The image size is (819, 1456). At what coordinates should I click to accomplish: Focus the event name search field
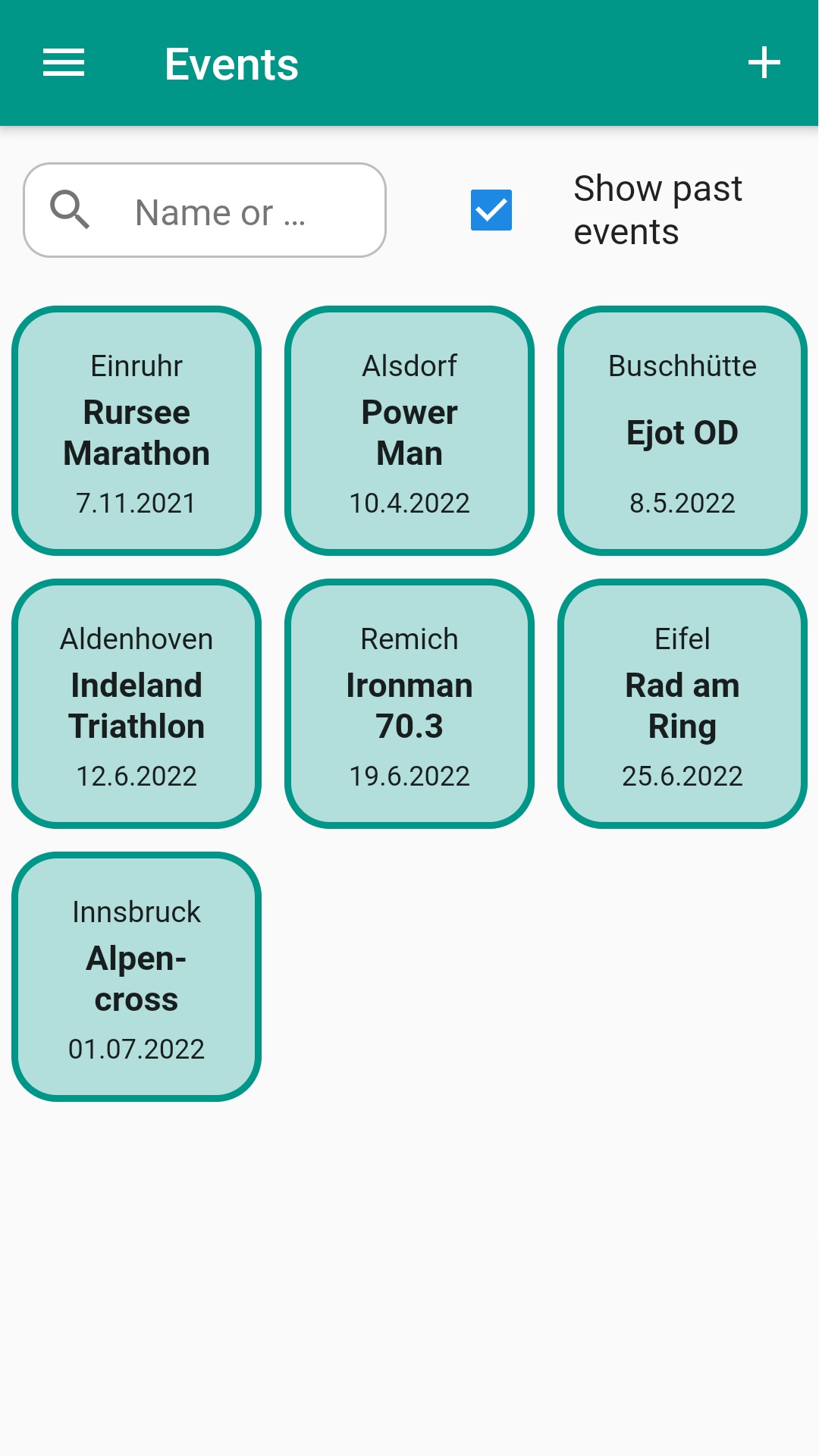click(220, 212)
